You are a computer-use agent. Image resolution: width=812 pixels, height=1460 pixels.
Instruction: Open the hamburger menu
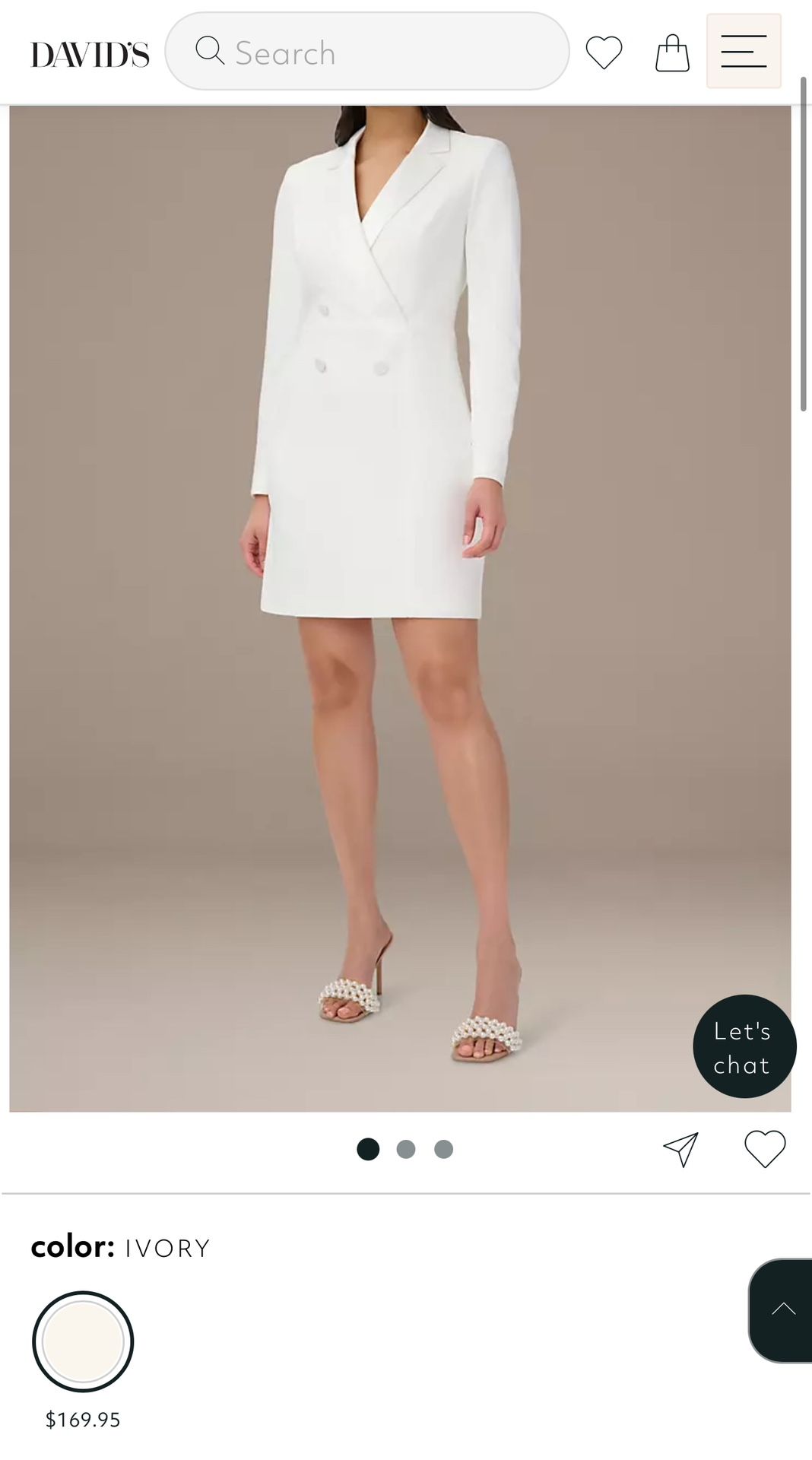[744, 51]
